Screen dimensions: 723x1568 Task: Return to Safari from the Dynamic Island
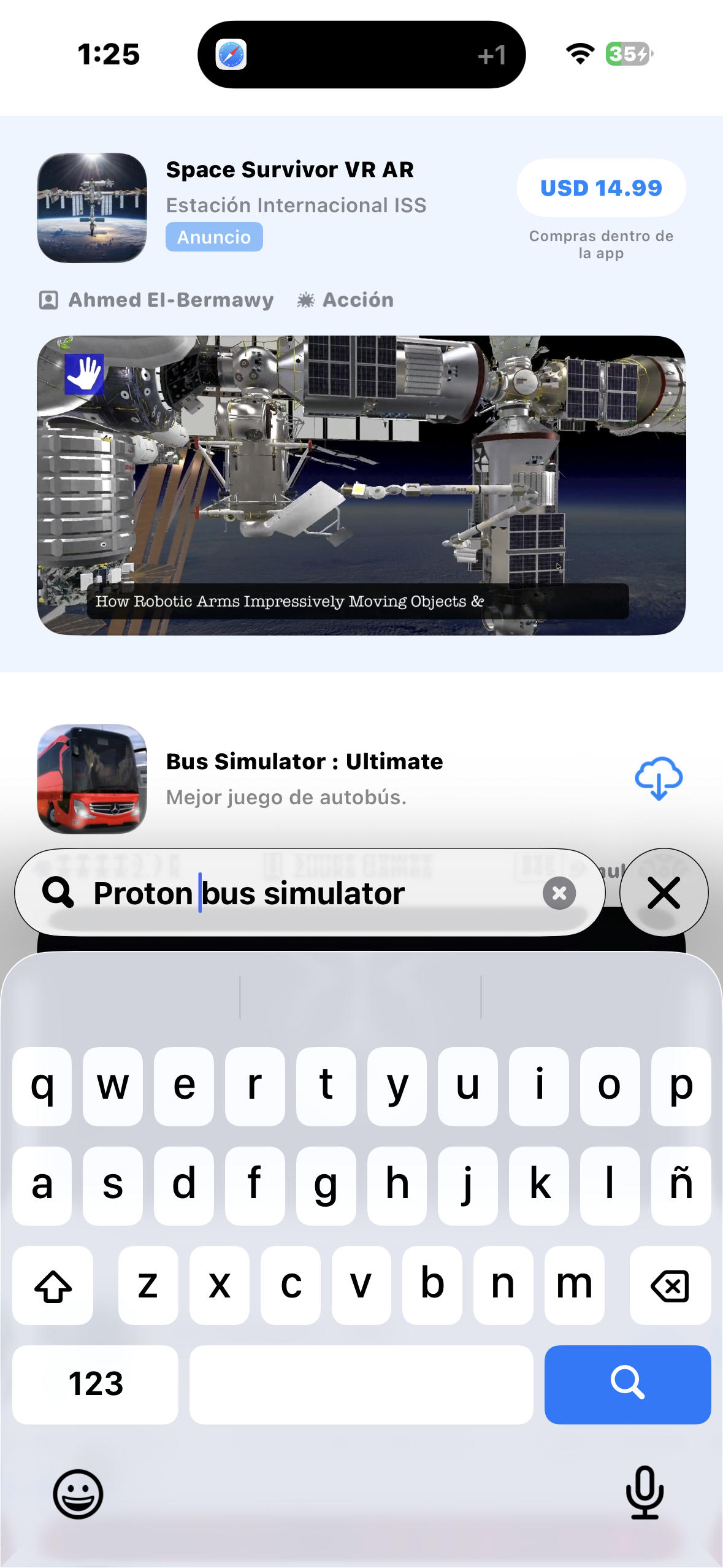point(231,55)
